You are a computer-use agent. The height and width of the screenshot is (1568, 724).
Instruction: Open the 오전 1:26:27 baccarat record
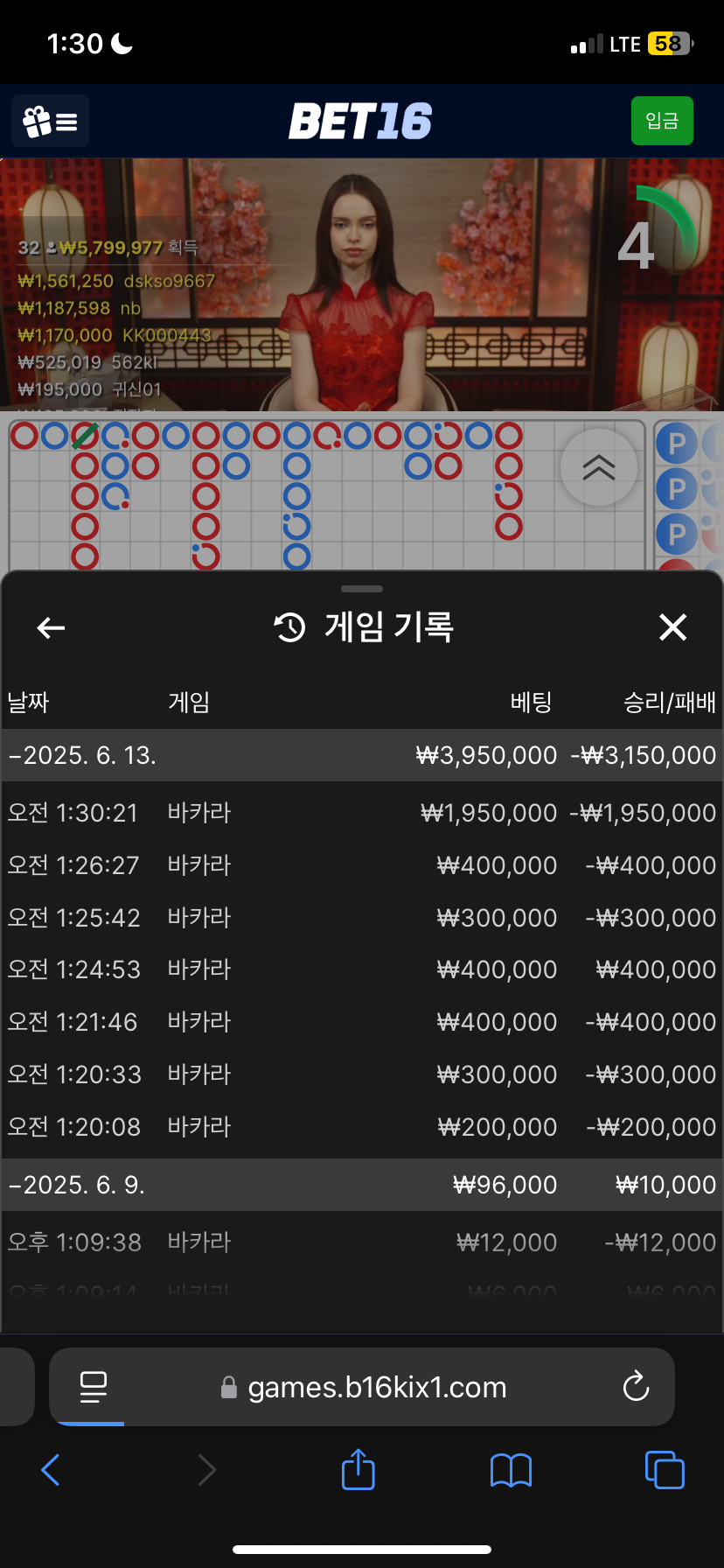coord(361,865)
